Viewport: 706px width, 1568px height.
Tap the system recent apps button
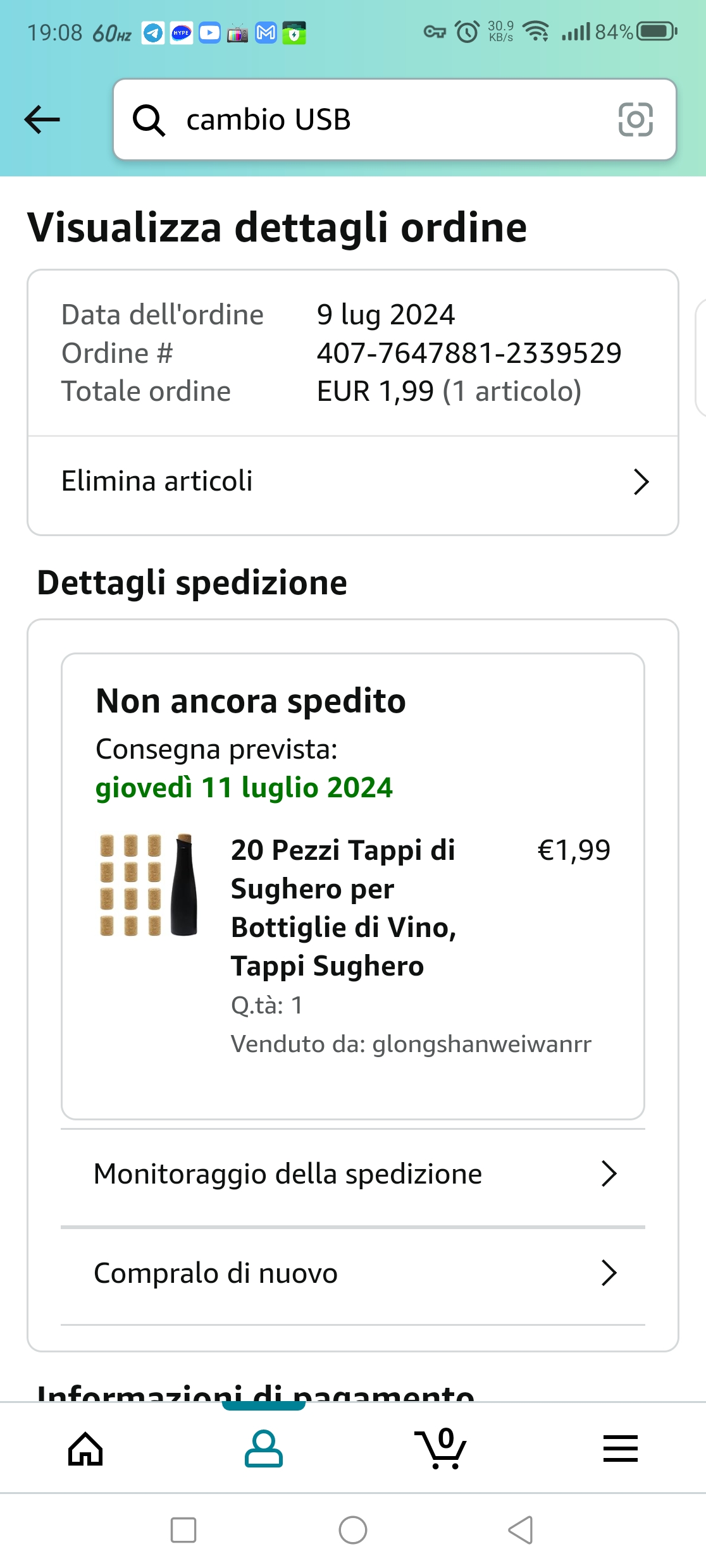tap(183, 1531)
